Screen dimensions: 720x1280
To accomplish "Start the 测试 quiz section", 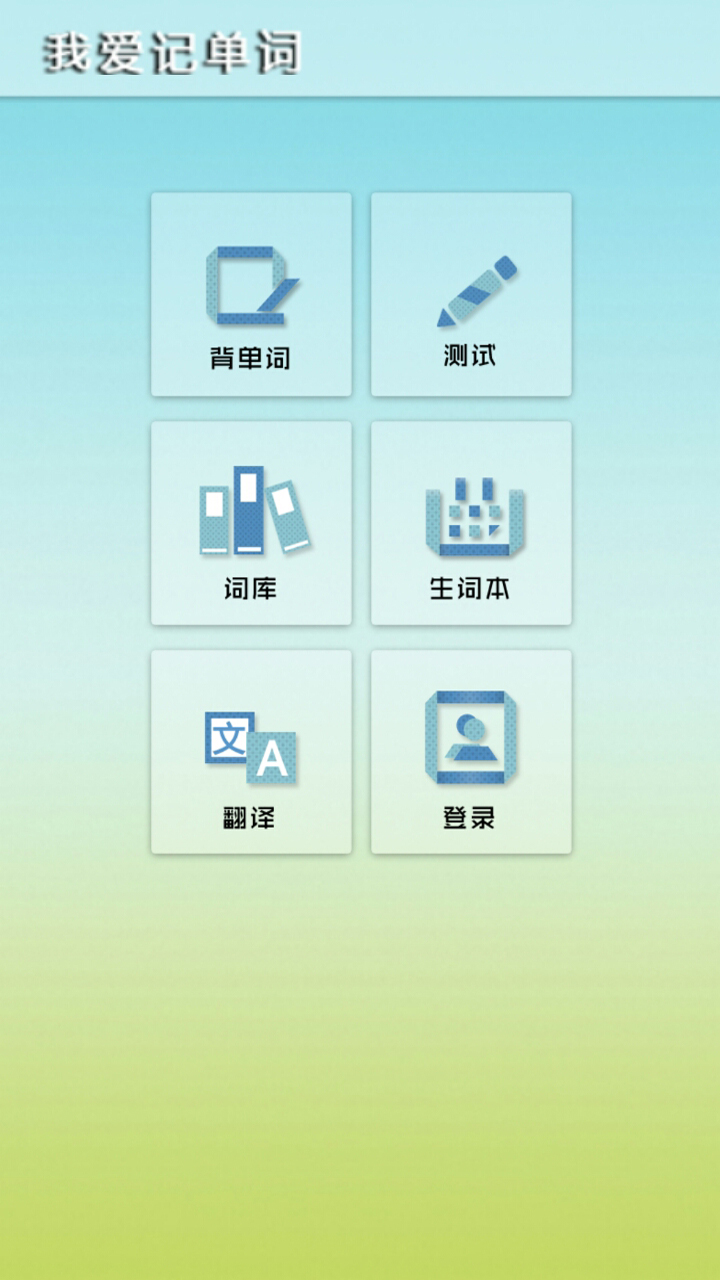I will [471, 295].
